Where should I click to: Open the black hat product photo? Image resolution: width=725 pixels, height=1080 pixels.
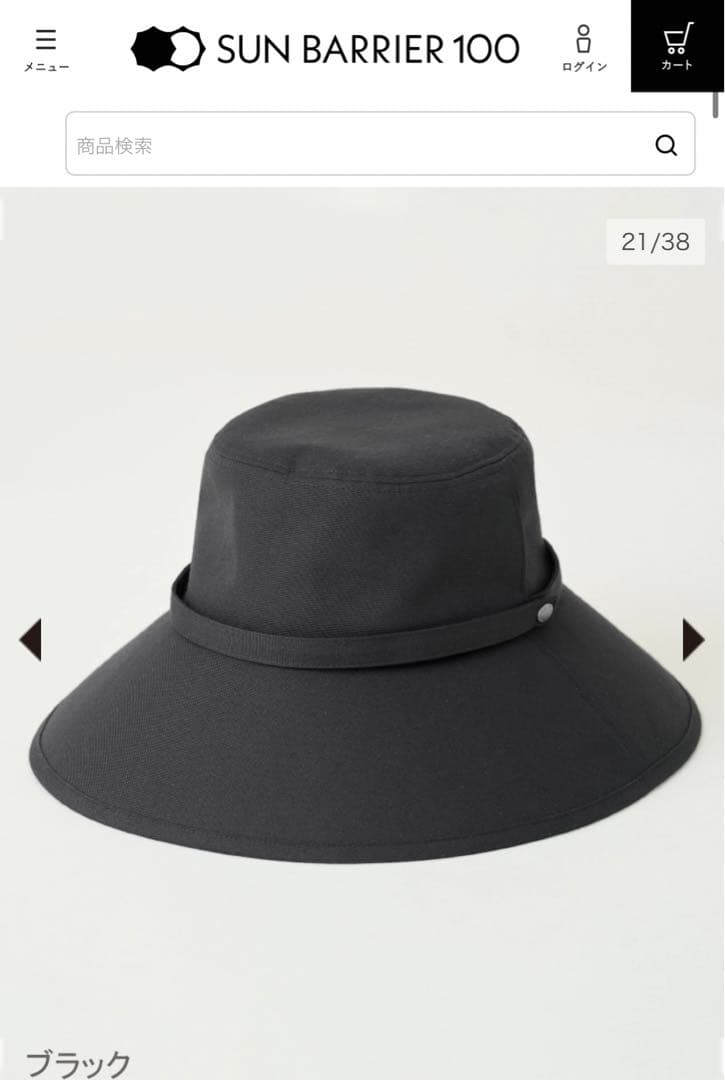(362, 620)
